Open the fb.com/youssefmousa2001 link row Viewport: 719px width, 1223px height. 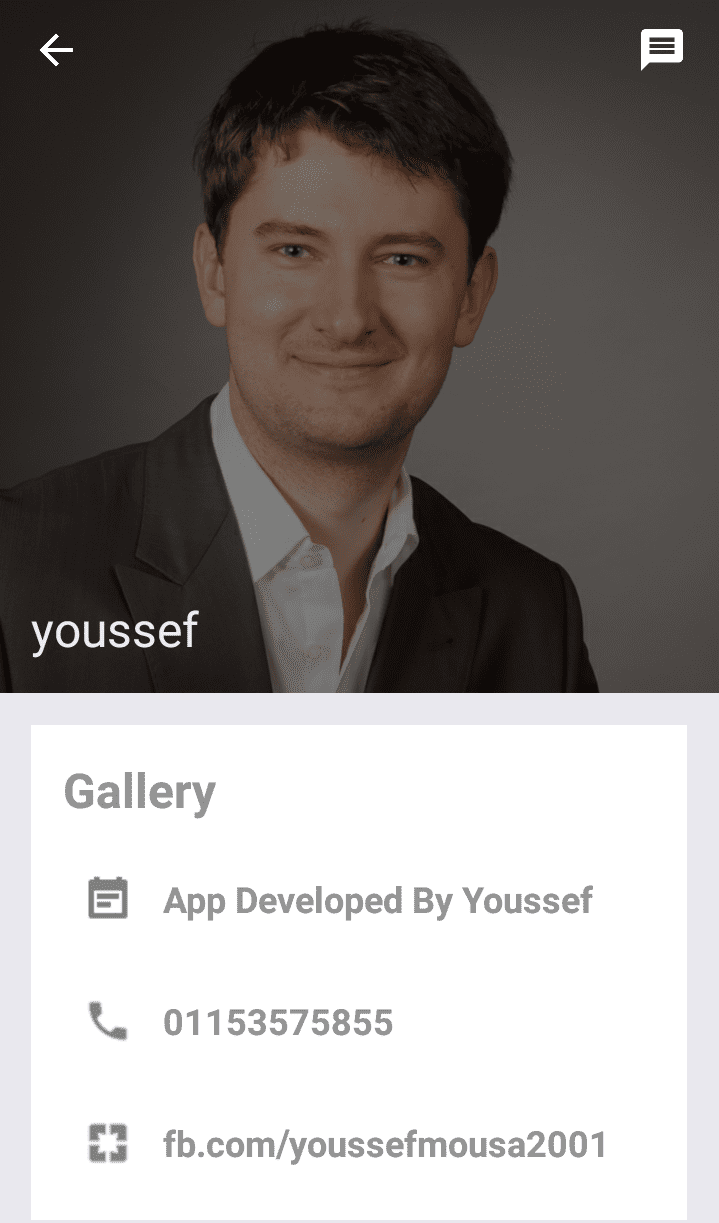[x=385, y=1145]
